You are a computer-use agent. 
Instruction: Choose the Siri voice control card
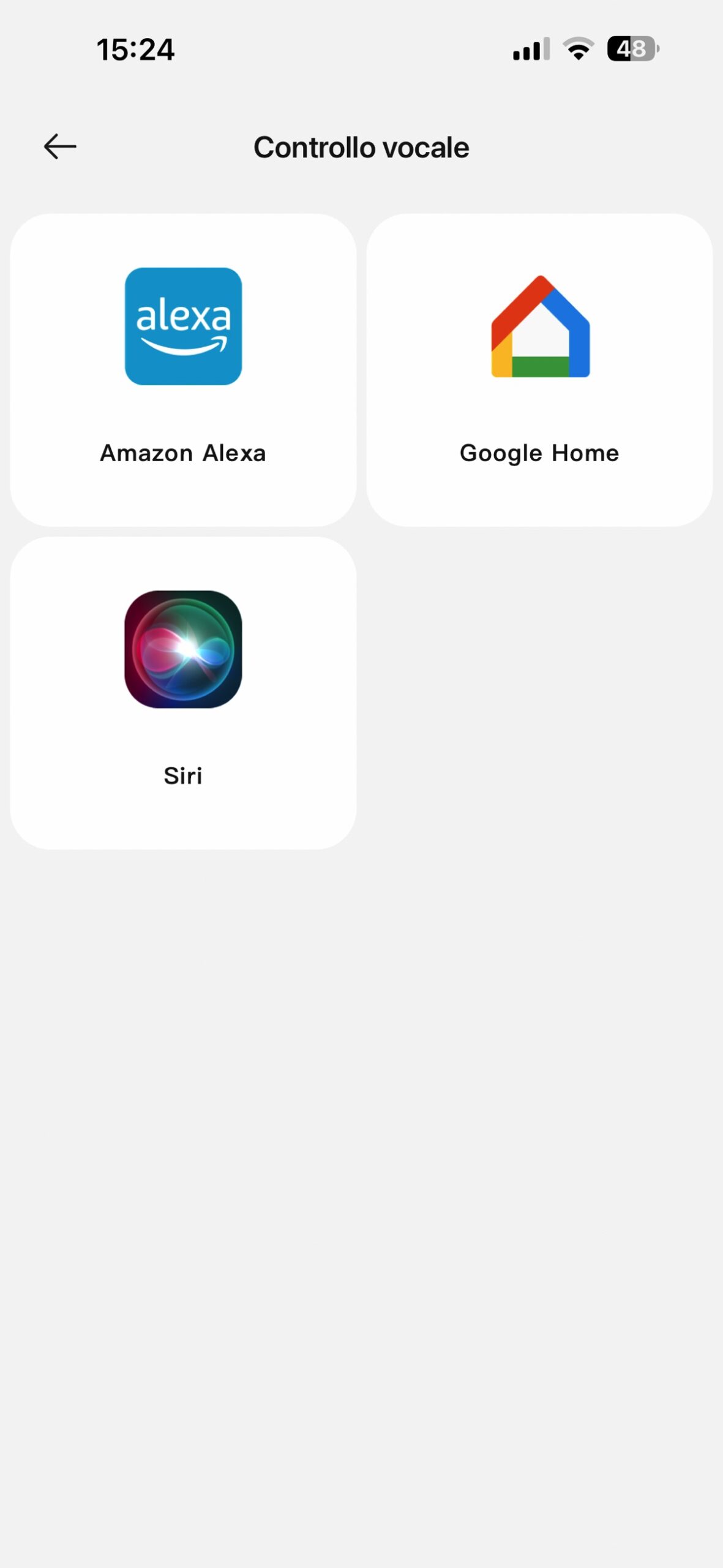click(x=183, y=692)
